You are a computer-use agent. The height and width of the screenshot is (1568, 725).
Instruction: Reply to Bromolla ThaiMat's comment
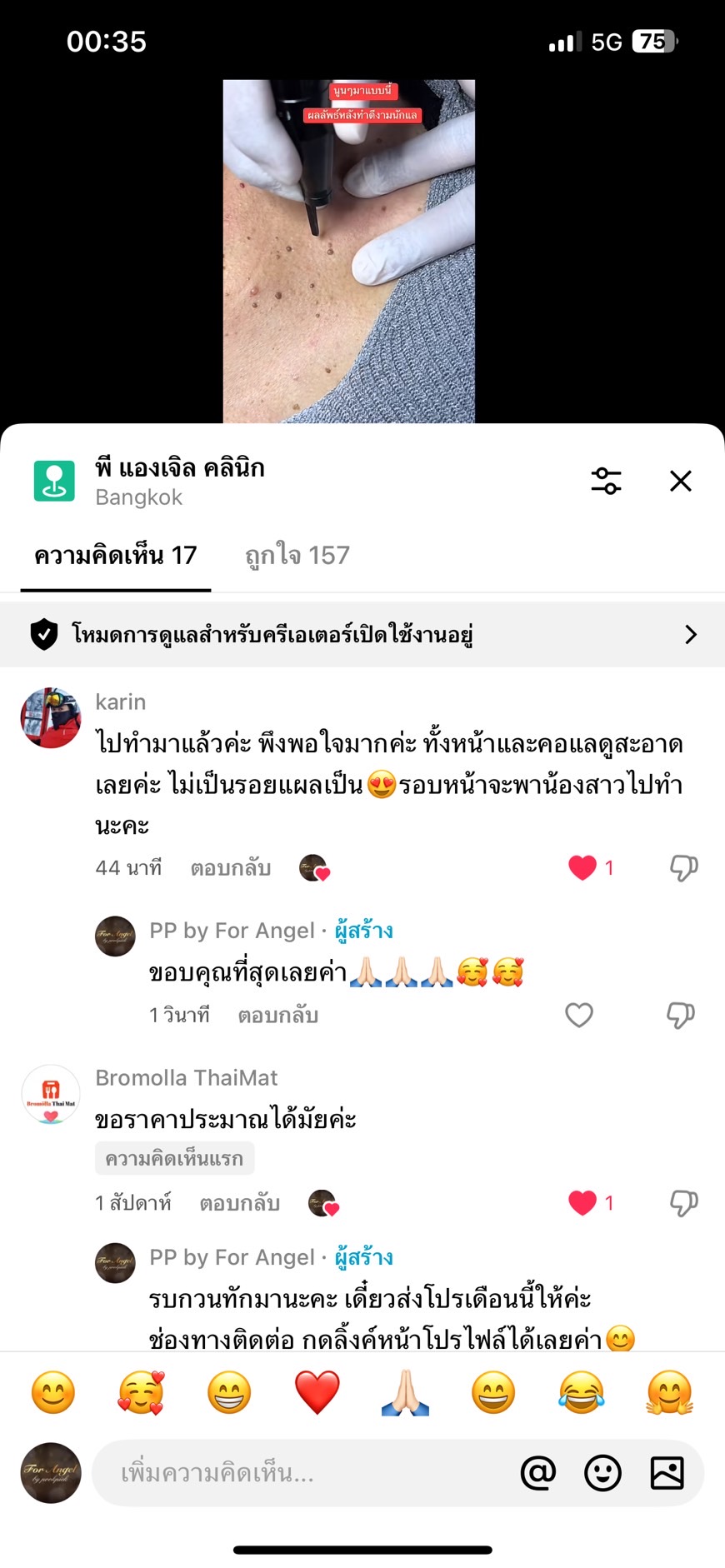(x=239, y=1203)
